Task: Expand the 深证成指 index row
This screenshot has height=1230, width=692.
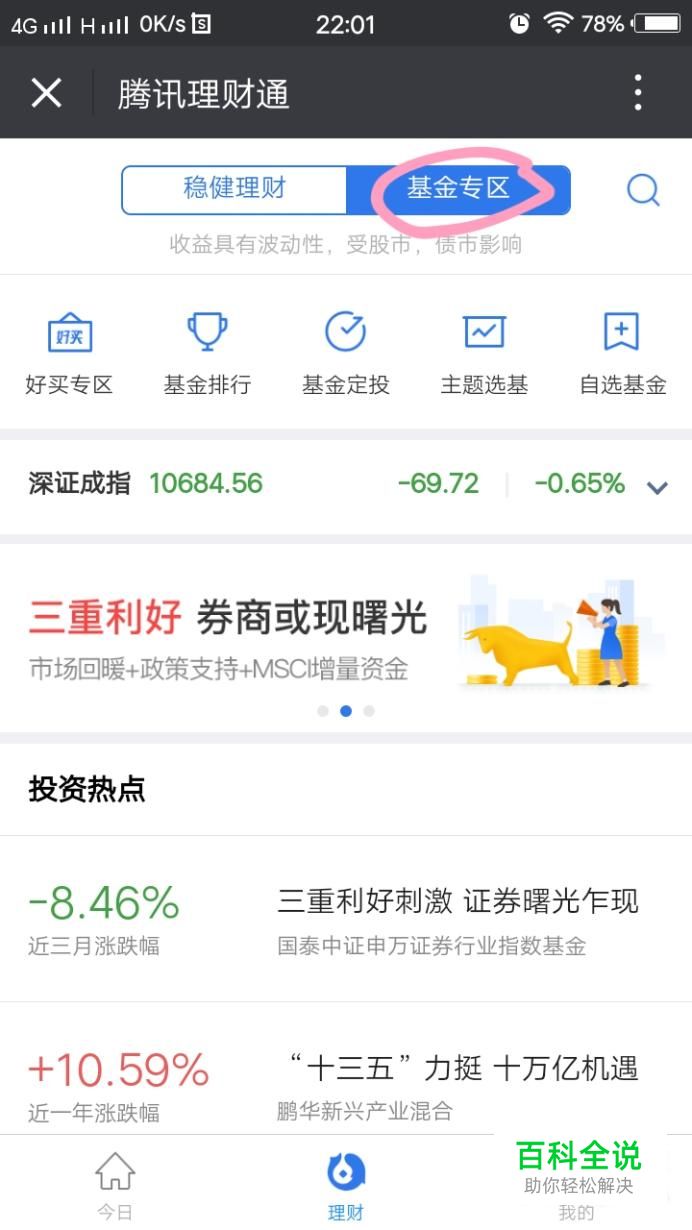Action: click(346, 485)
